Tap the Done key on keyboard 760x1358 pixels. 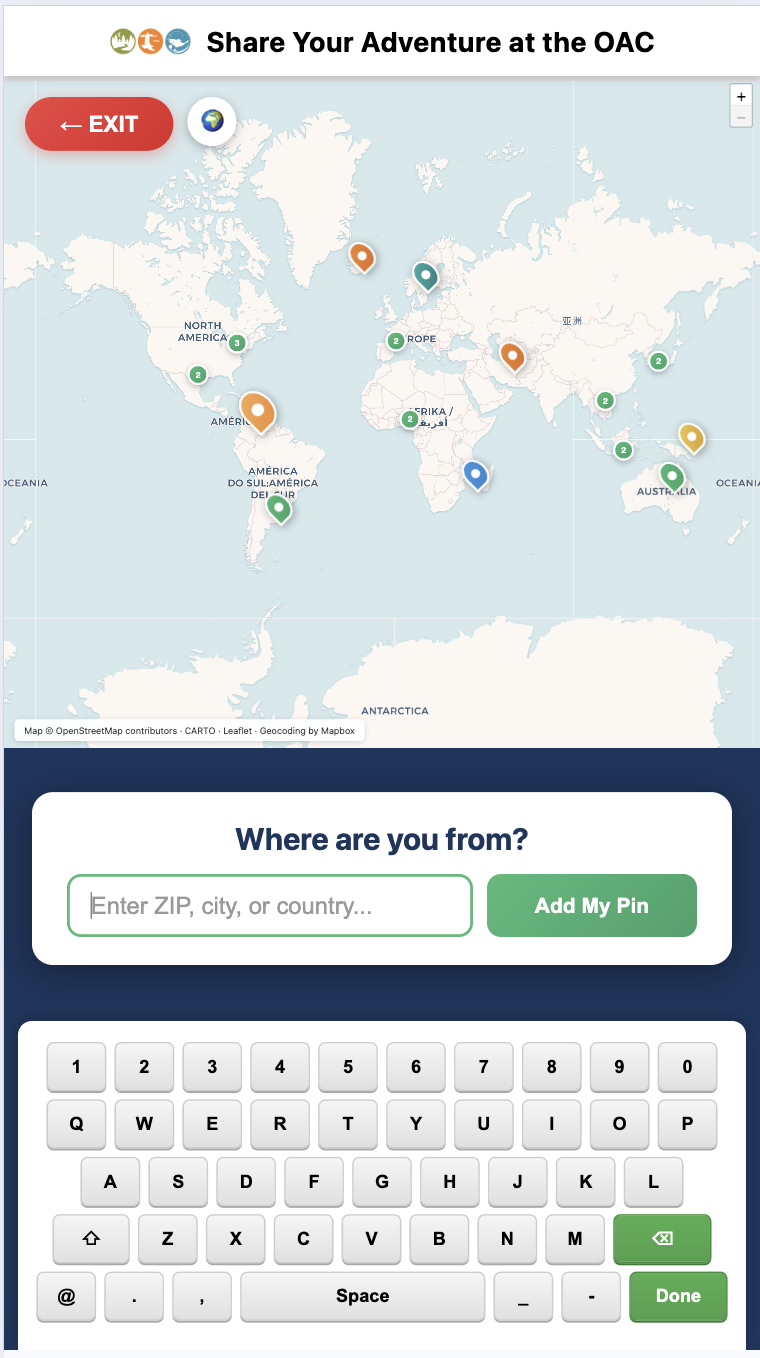point(677,1296)
